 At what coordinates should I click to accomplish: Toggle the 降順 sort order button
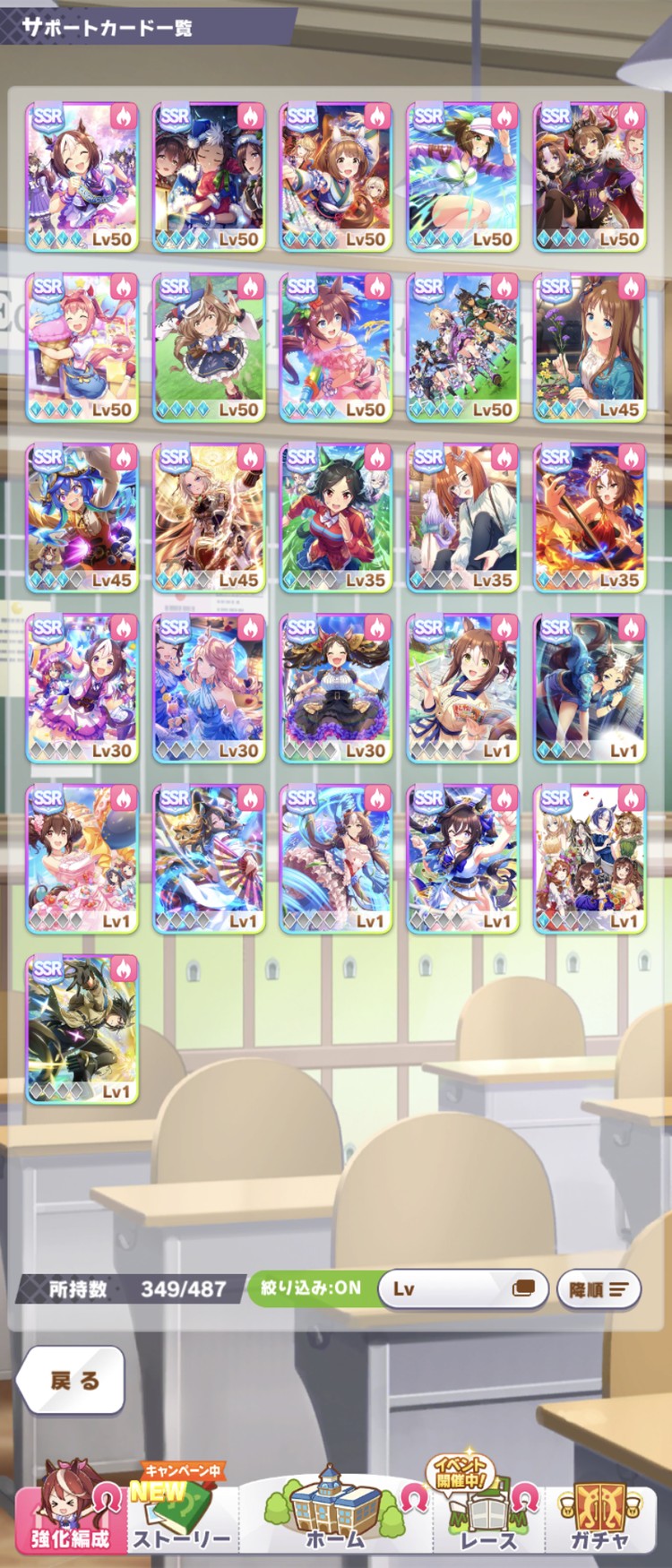598,1289
